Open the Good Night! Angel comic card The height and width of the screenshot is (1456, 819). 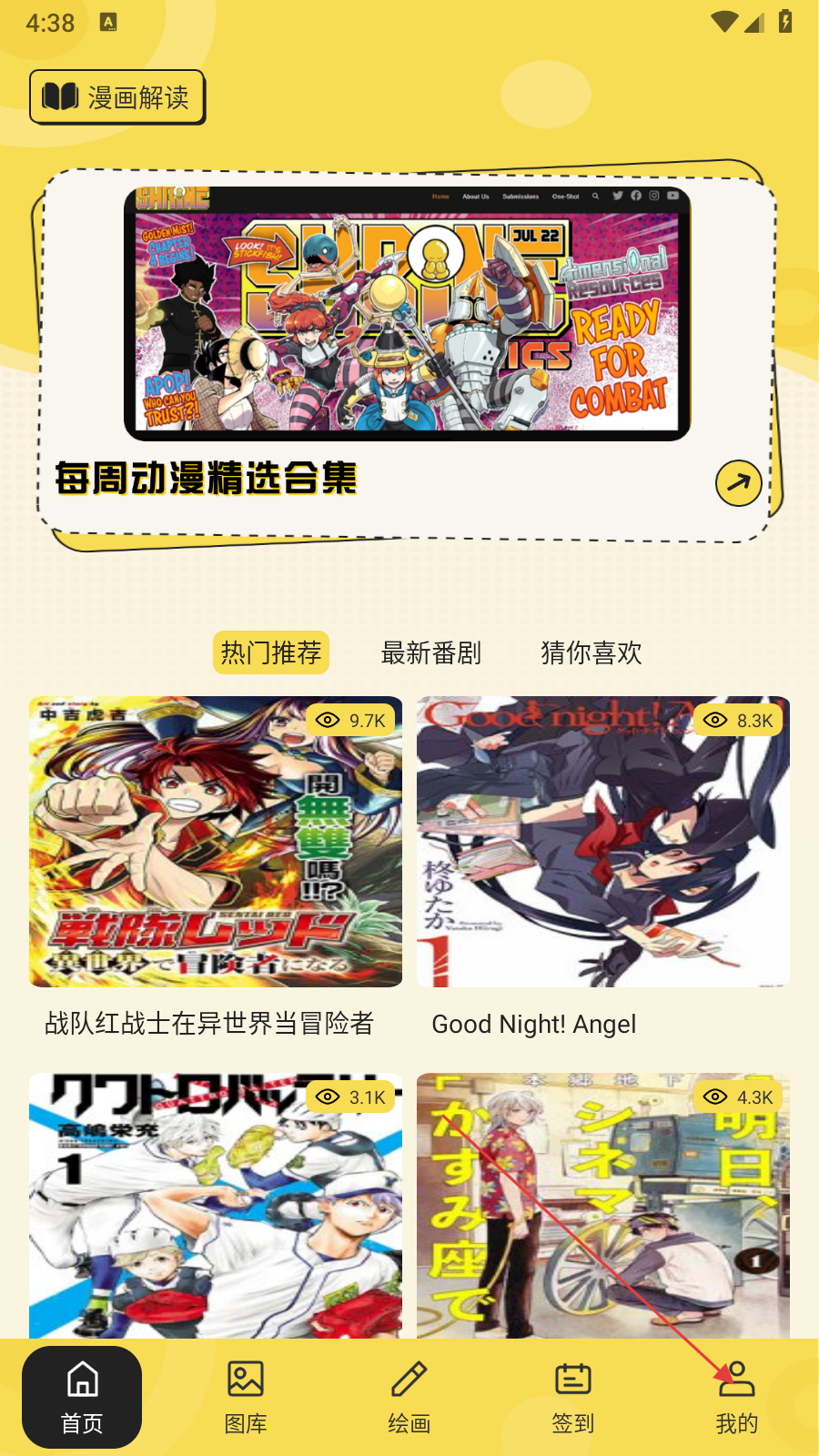pos(602,842)
